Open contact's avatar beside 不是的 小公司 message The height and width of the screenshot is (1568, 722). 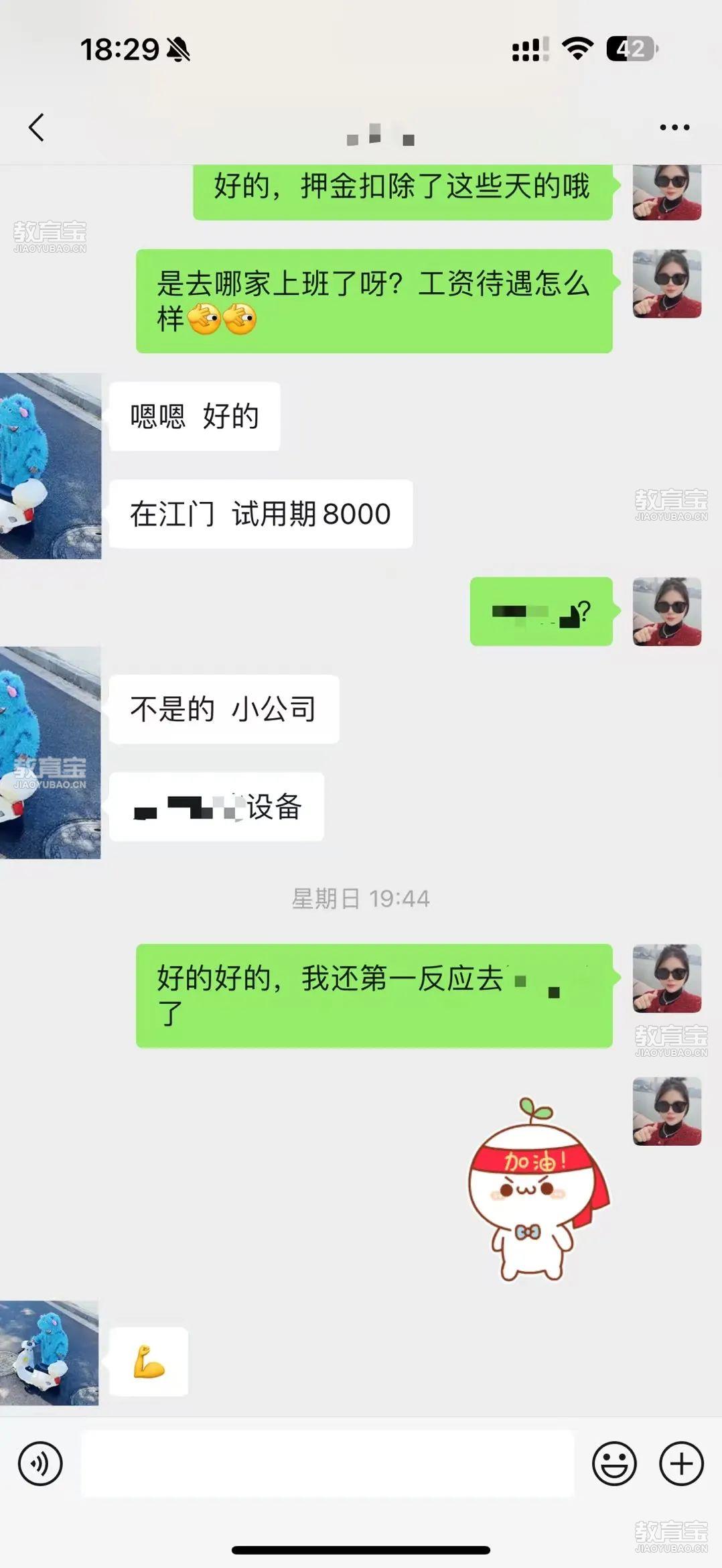coord(50,752)
